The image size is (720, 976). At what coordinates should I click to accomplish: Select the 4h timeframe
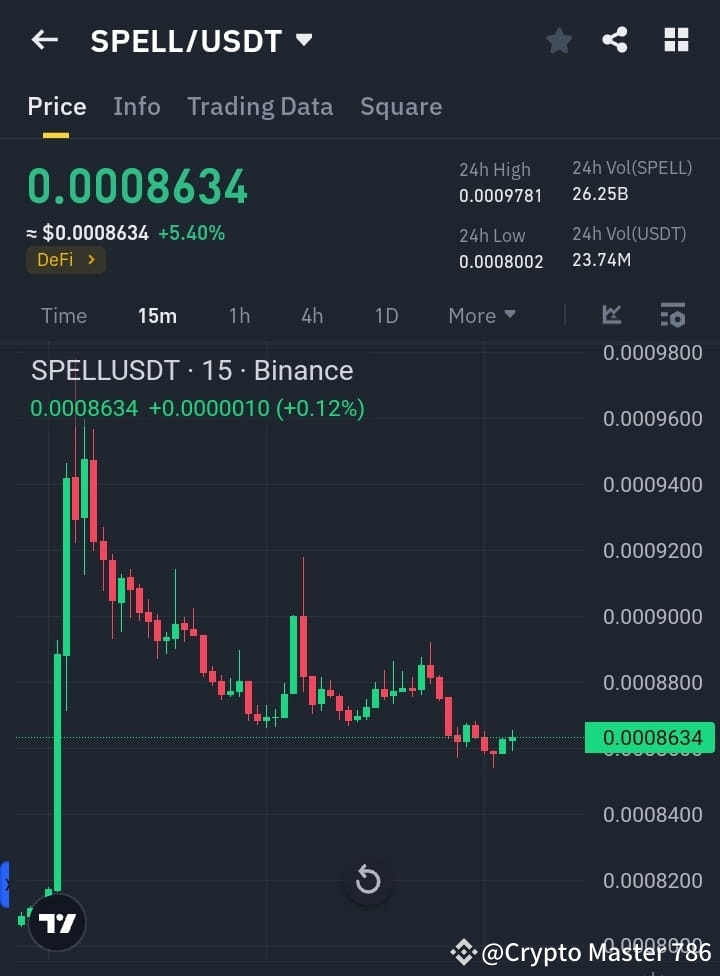(312, 315)
